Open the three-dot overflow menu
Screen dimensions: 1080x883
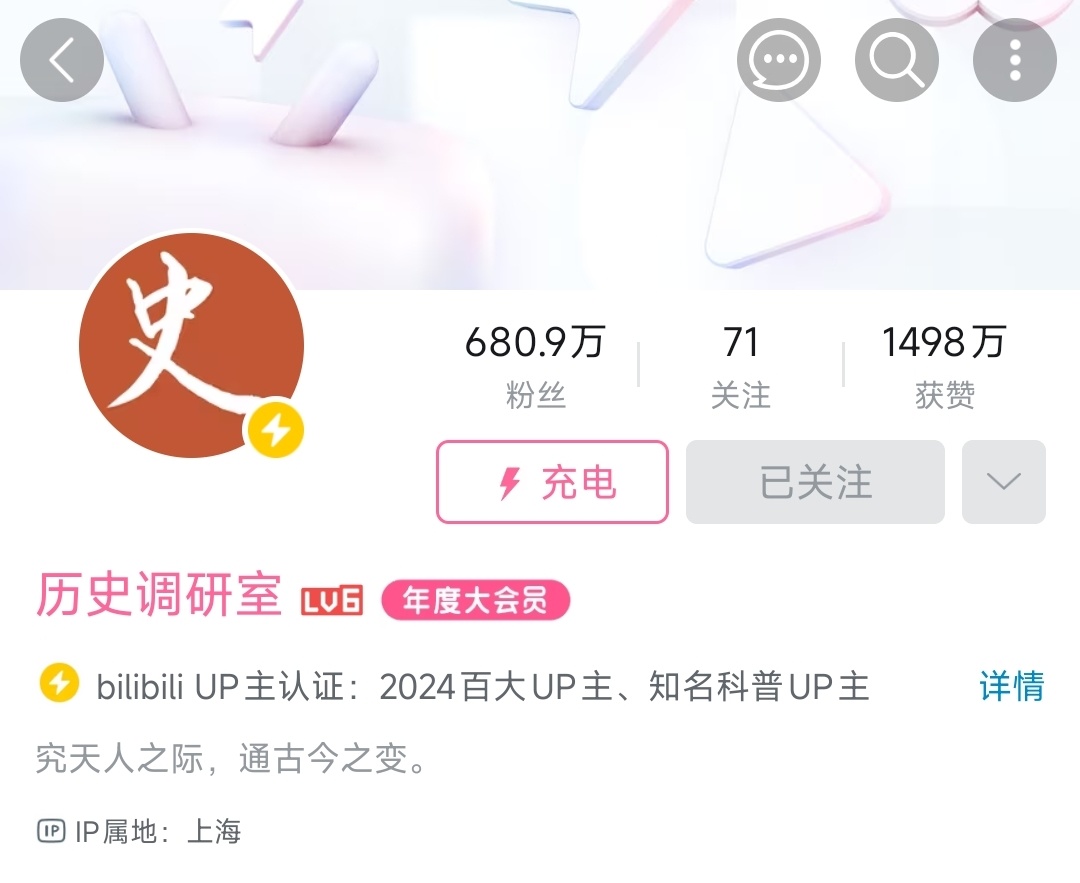coord(1015,60)
